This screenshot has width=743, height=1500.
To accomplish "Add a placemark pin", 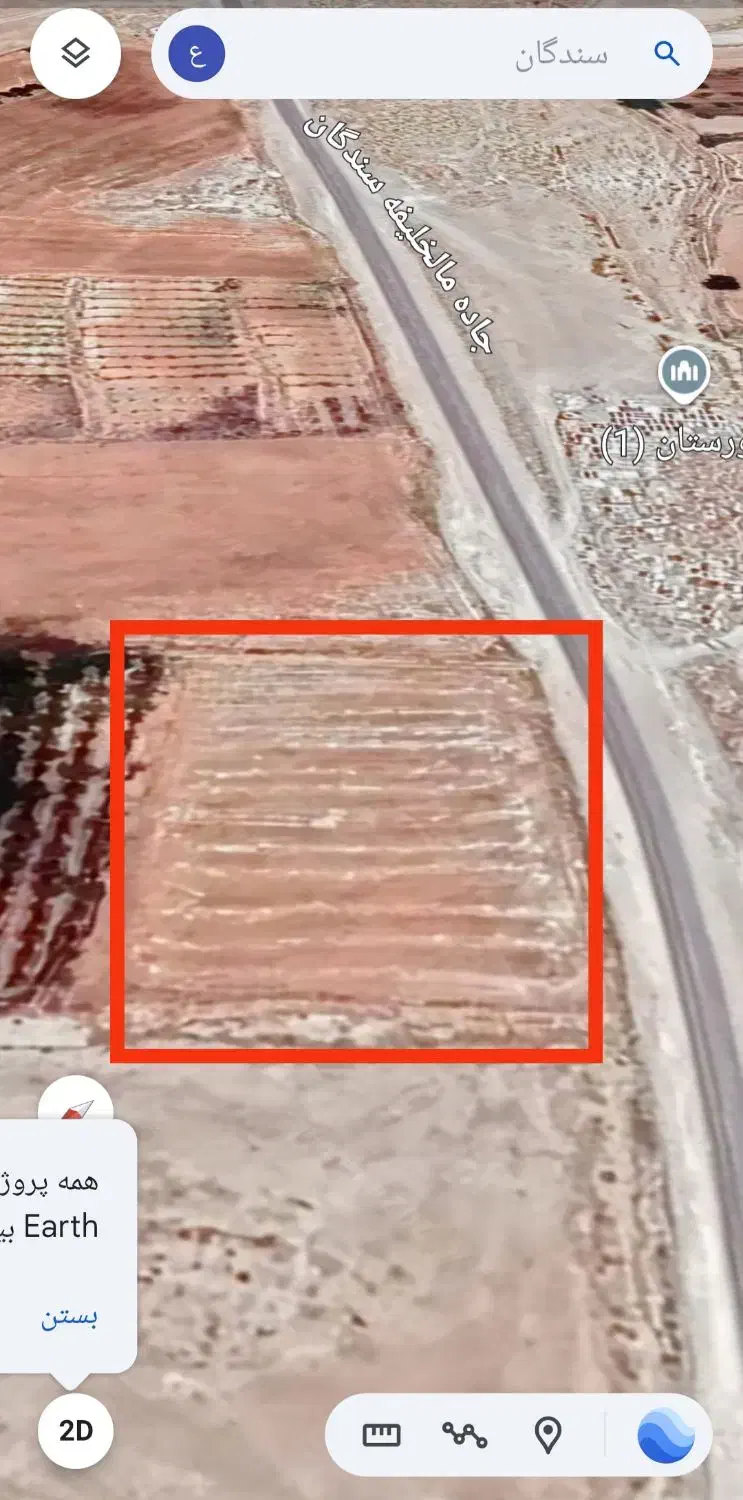I will point(548,1435).
